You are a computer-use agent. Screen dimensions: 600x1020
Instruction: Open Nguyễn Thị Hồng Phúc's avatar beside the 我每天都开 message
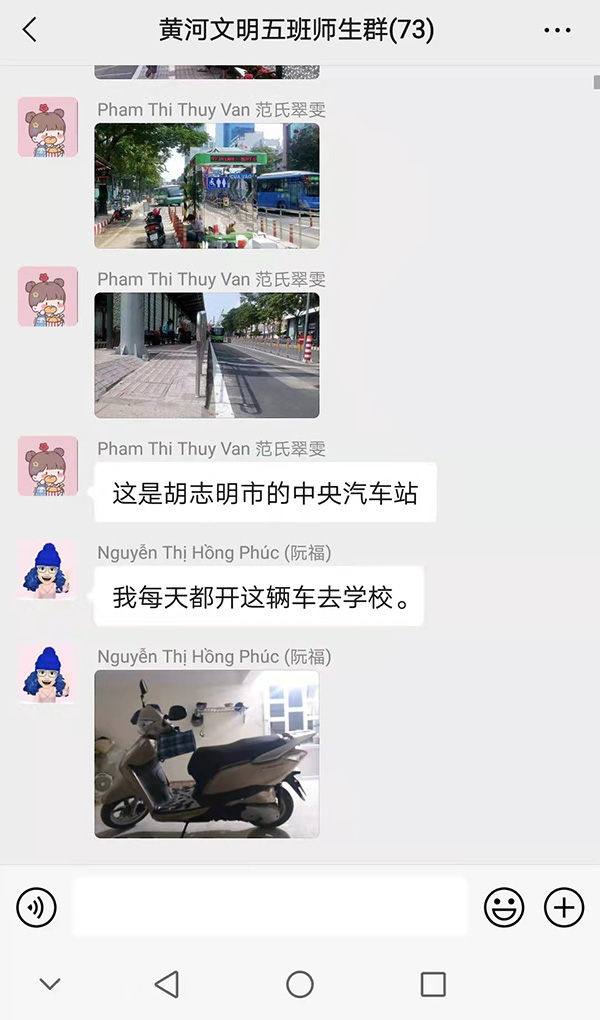[48, 570]
